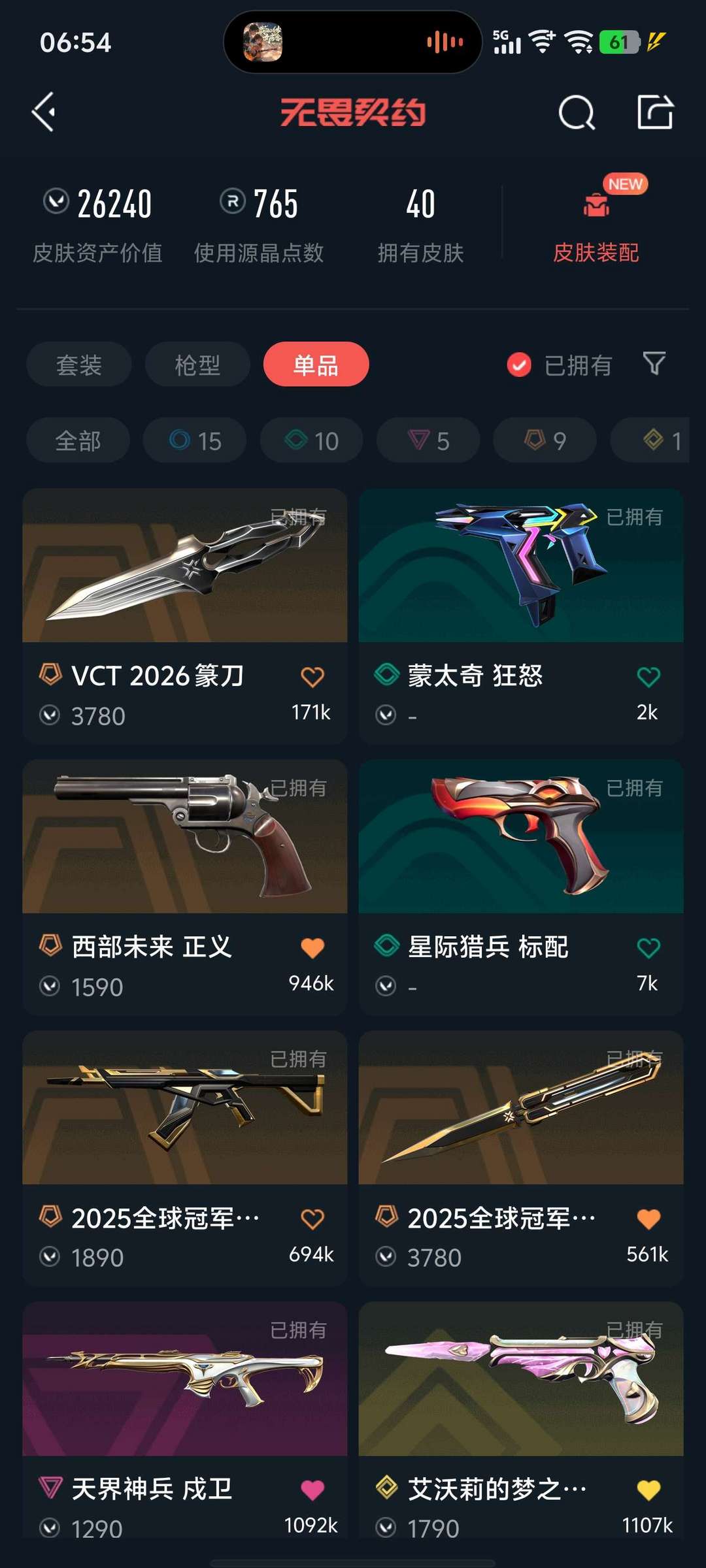The height and width of the screenshot is (1568, 706).
Task: Switch to the 枪型 tab
Action: click(x=197, y=365)
